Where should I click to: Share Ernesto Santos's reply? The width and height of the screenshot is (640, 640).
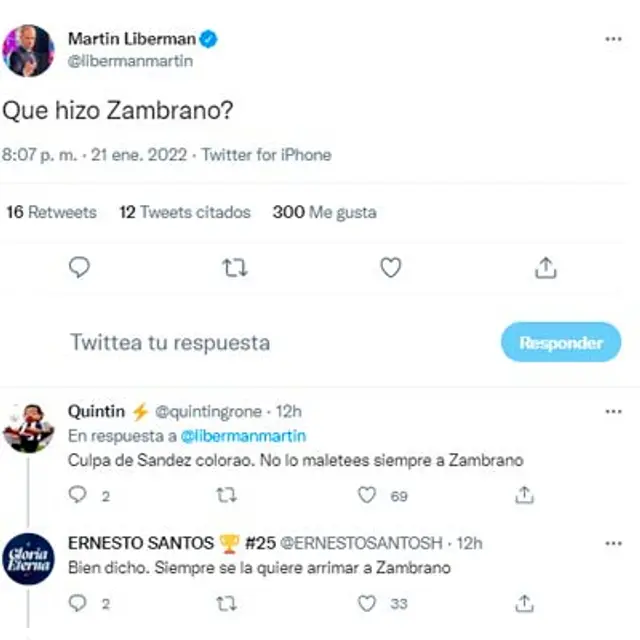point(523,603)
